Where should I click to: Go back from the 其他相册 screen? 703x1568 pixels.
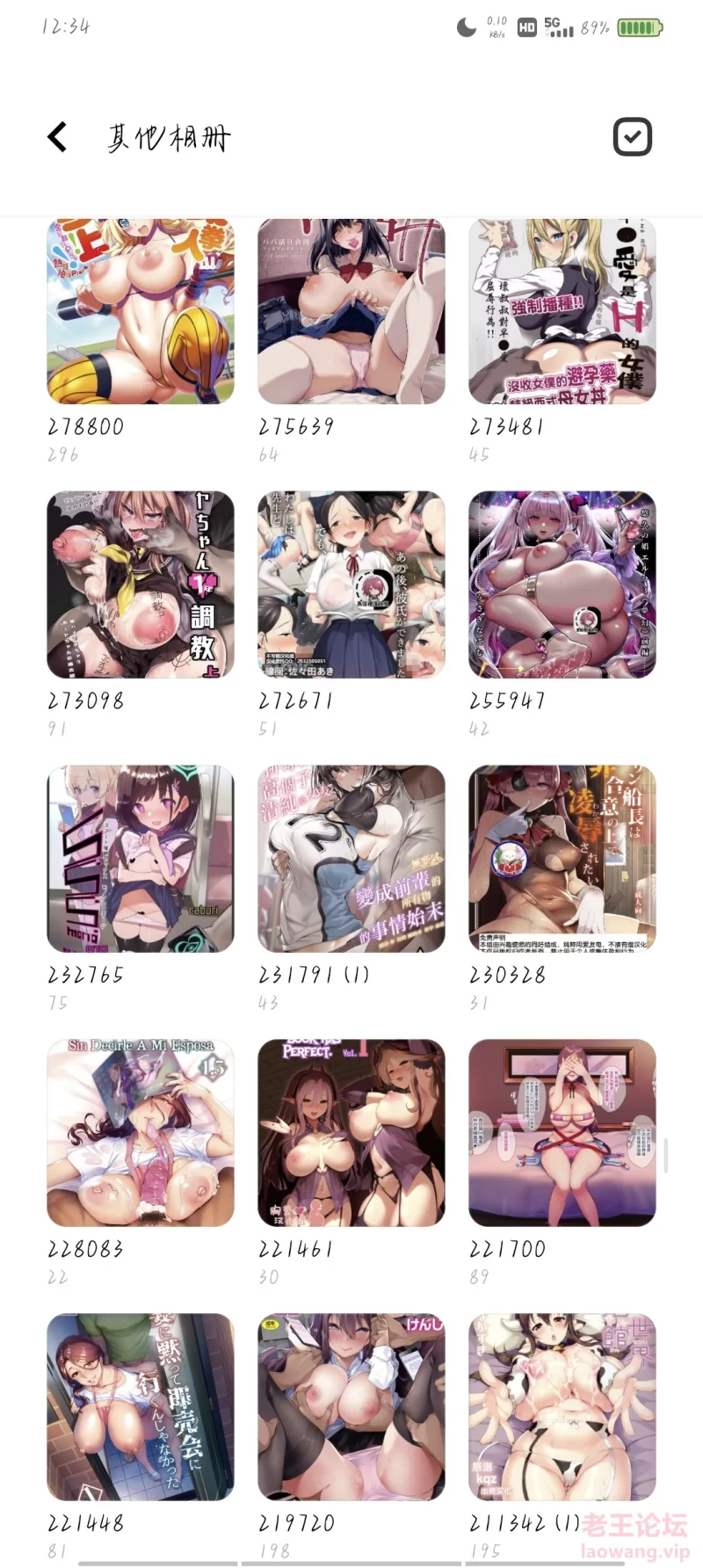[57, 137]
